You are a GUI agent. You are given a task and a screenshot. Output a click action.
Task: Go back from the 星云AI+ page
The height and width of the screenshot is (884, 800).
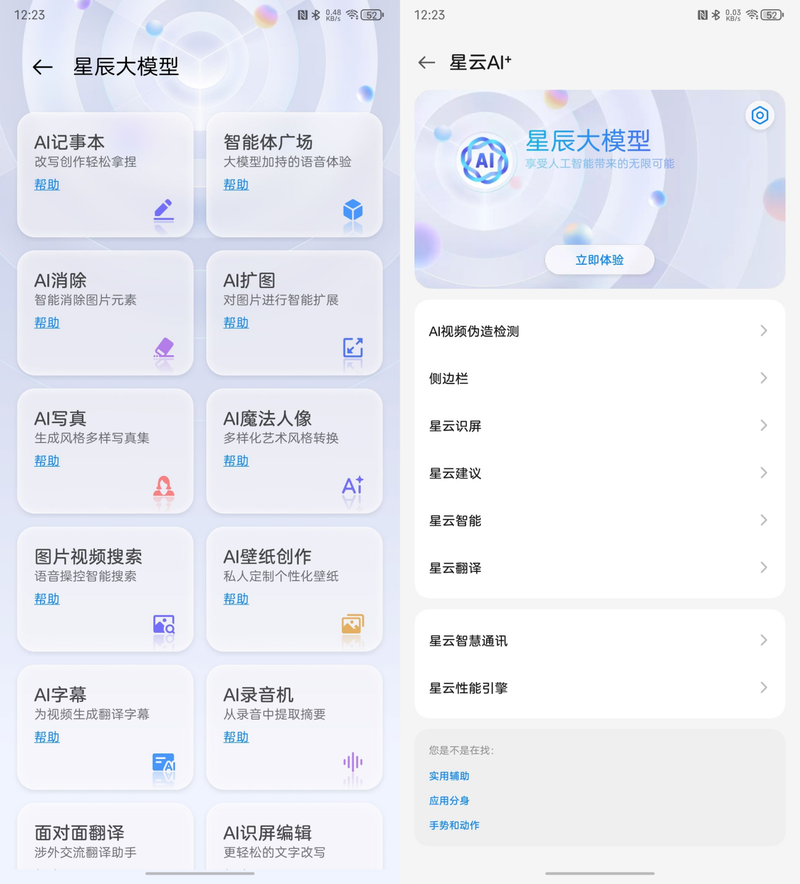point(427,62)
